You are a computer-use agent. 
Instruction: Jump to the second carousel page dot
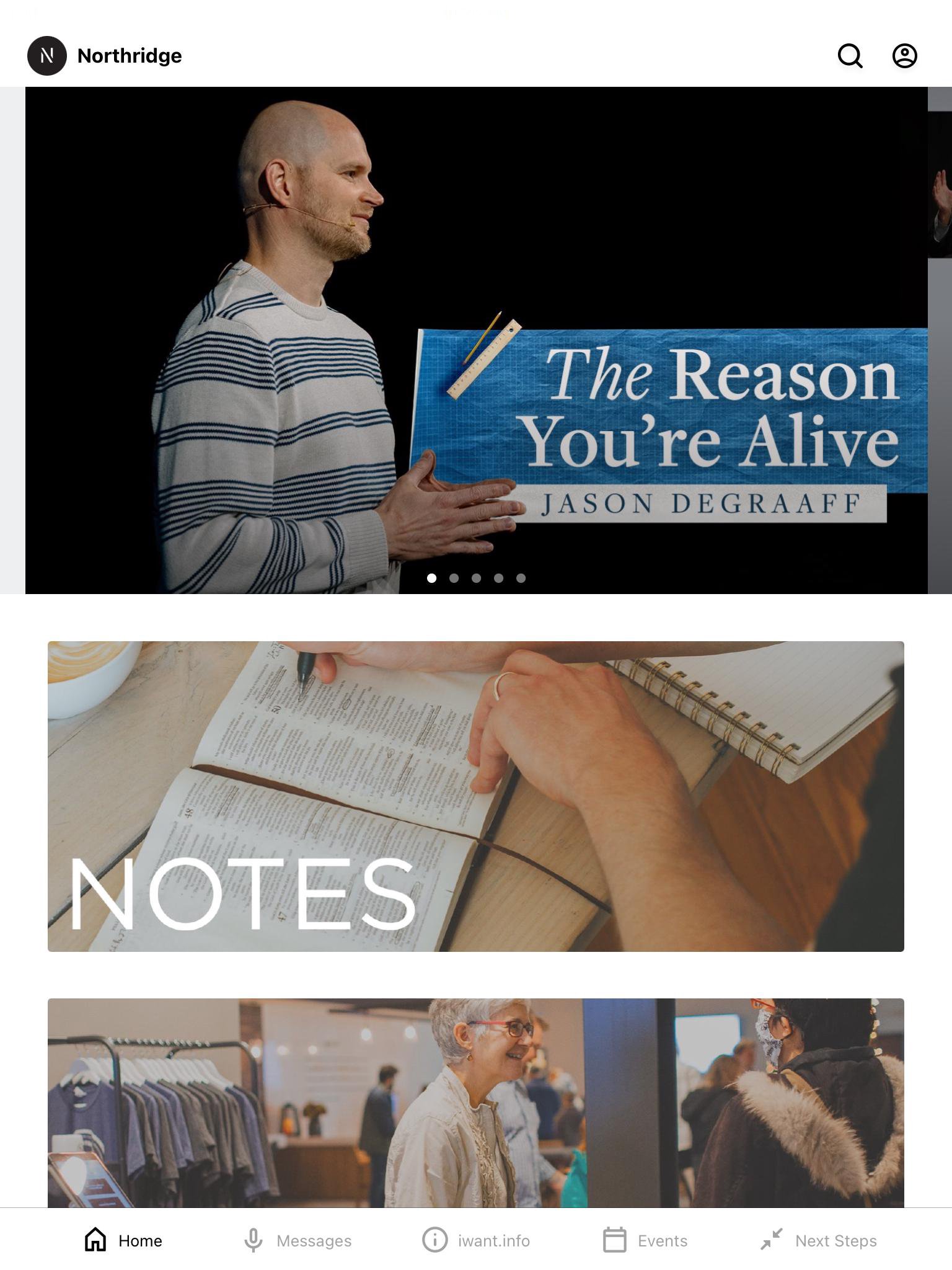click(x=454, y=578)
